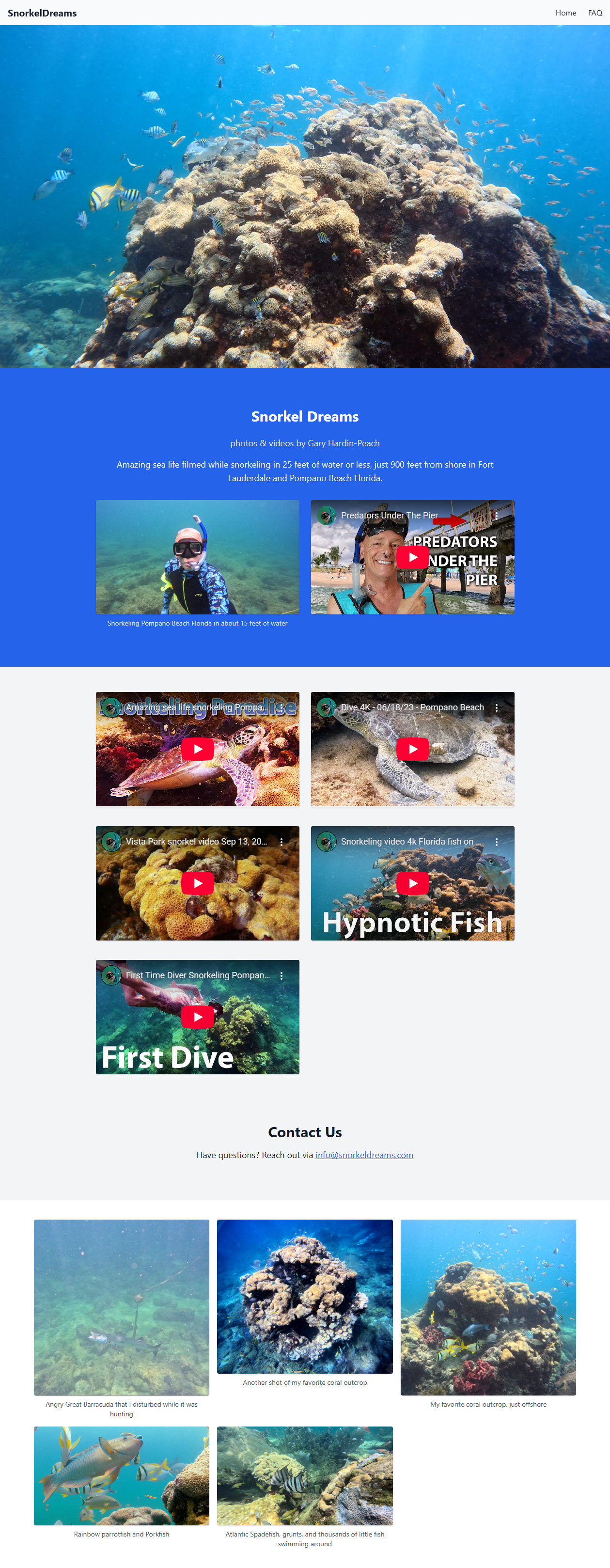The height and width of the screenshot is (1568, 610).
Task: Play Vista Park snorkel video
Action: point(197,883)
